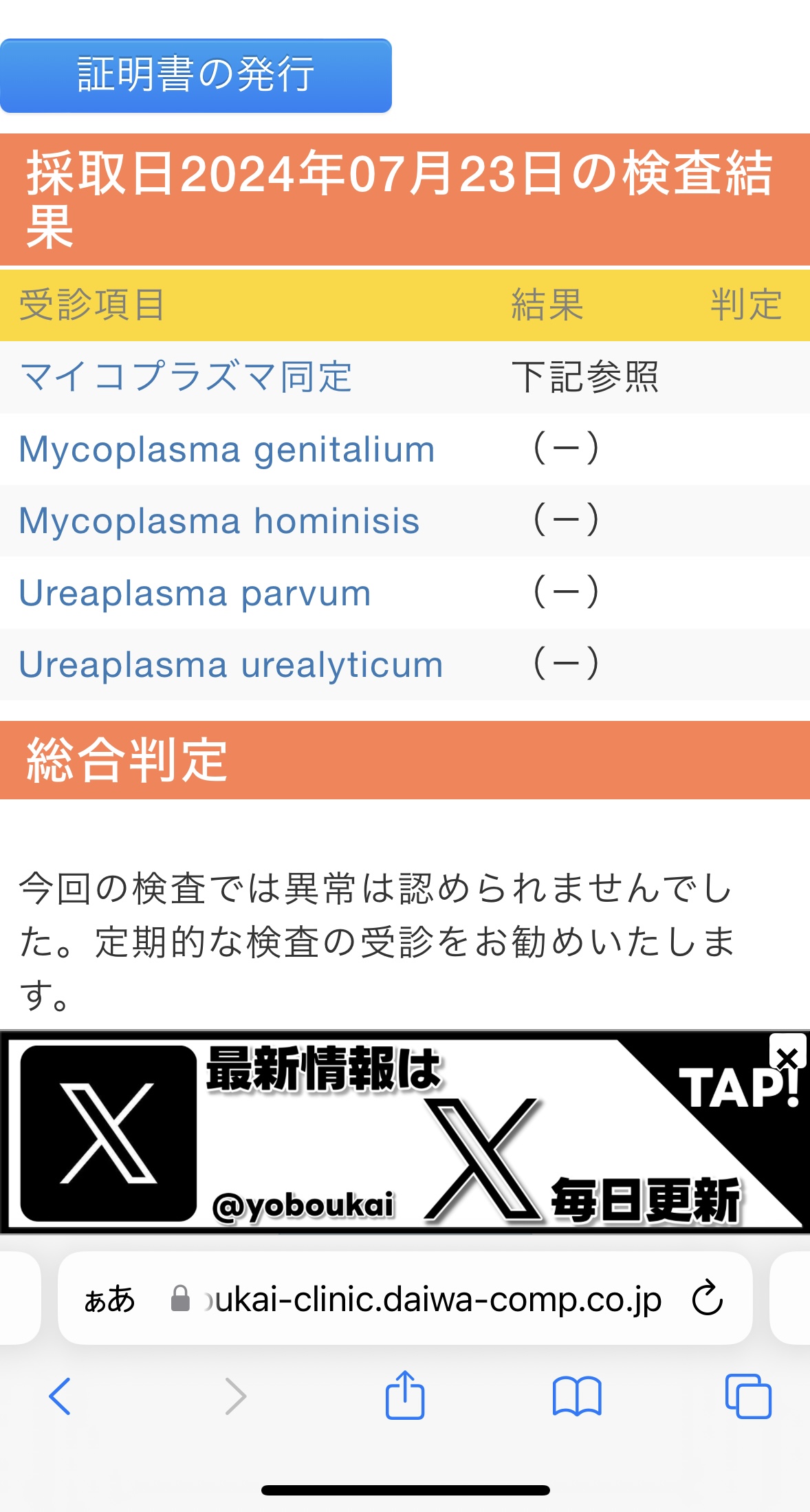Open the Mycoplasma hominisis link
Viewport: 810px width, 1512px height.
pos(219,521)
